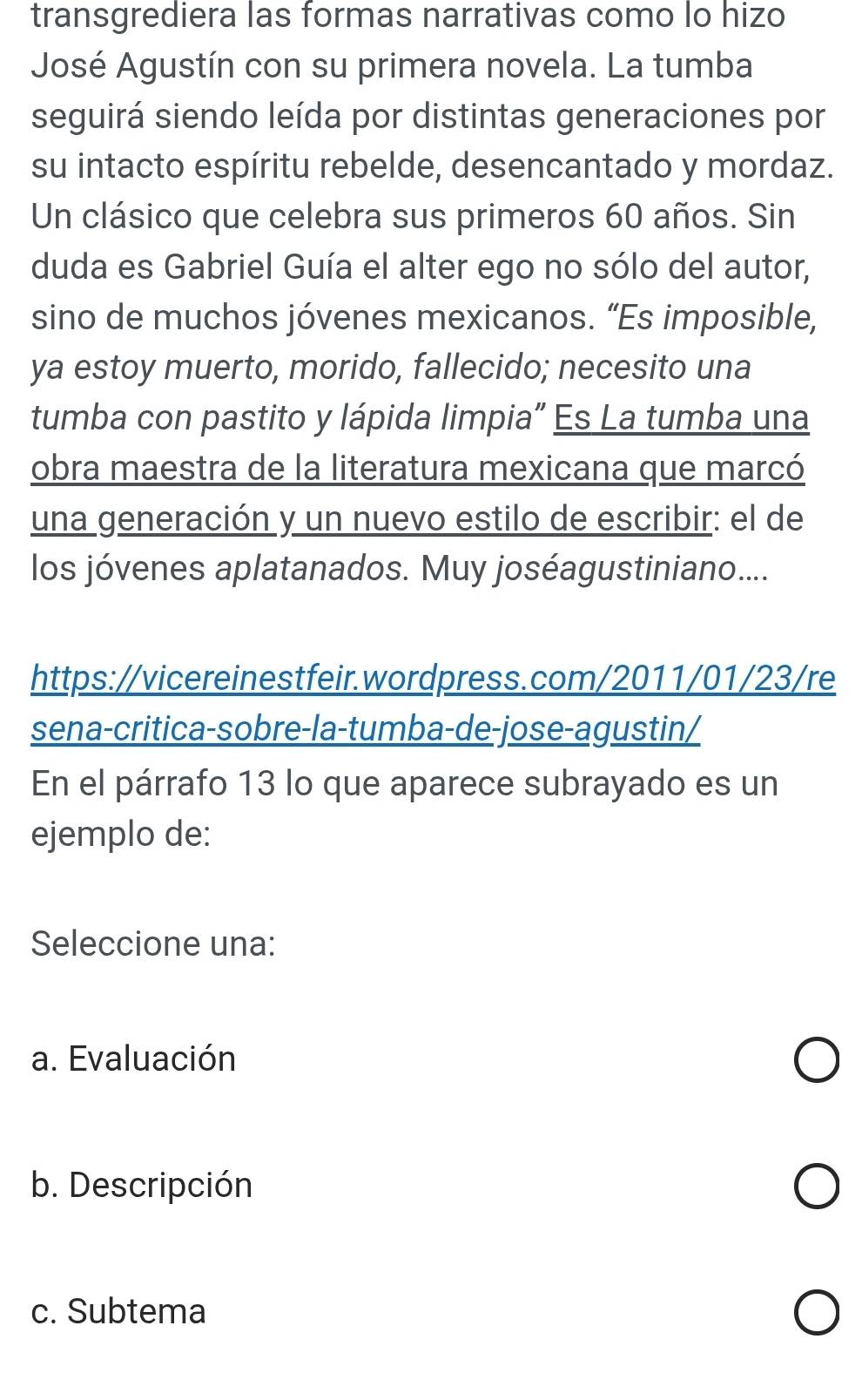Open the vicereinestfeir.wordpress.com review link
The image size is (862, 1400).
[433, 679]
